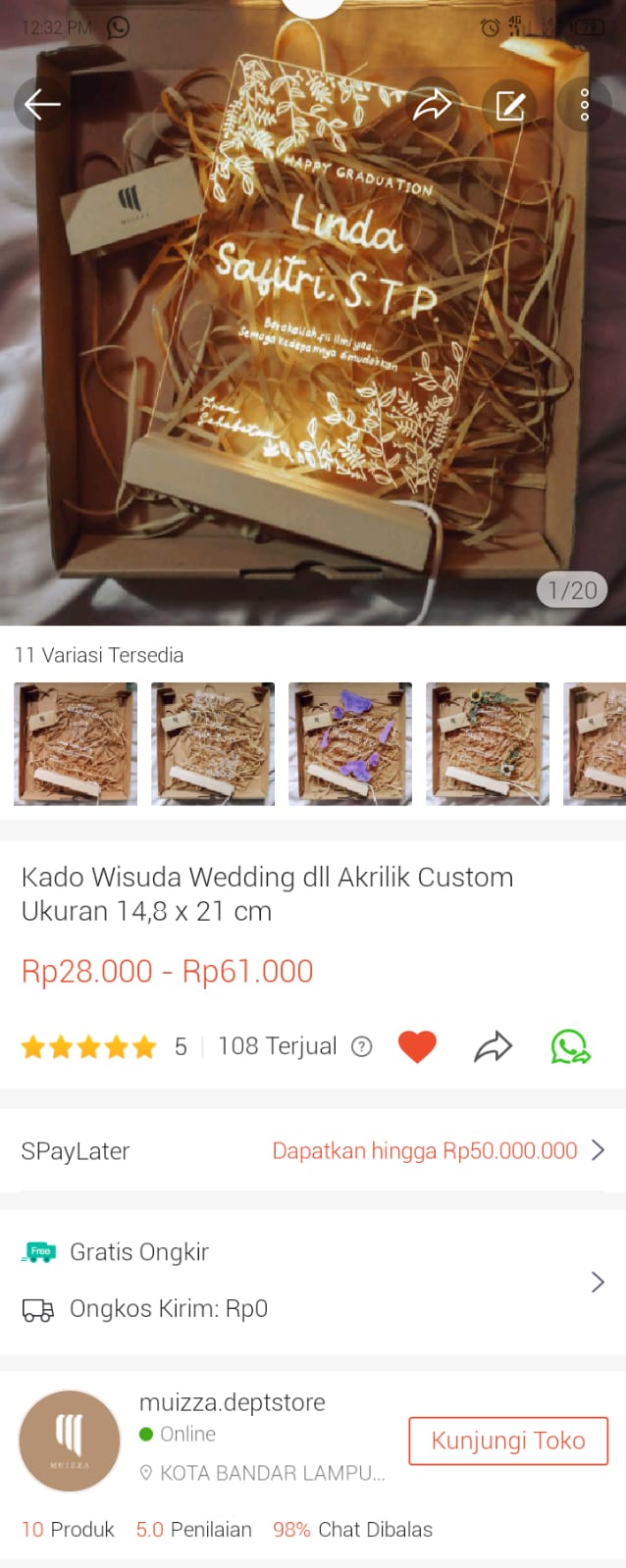The width and height of the screenshot is (626, 1568).
Task: Open muizza.deptstore shop profile avatar
Action: click(x=69, y=1441)
